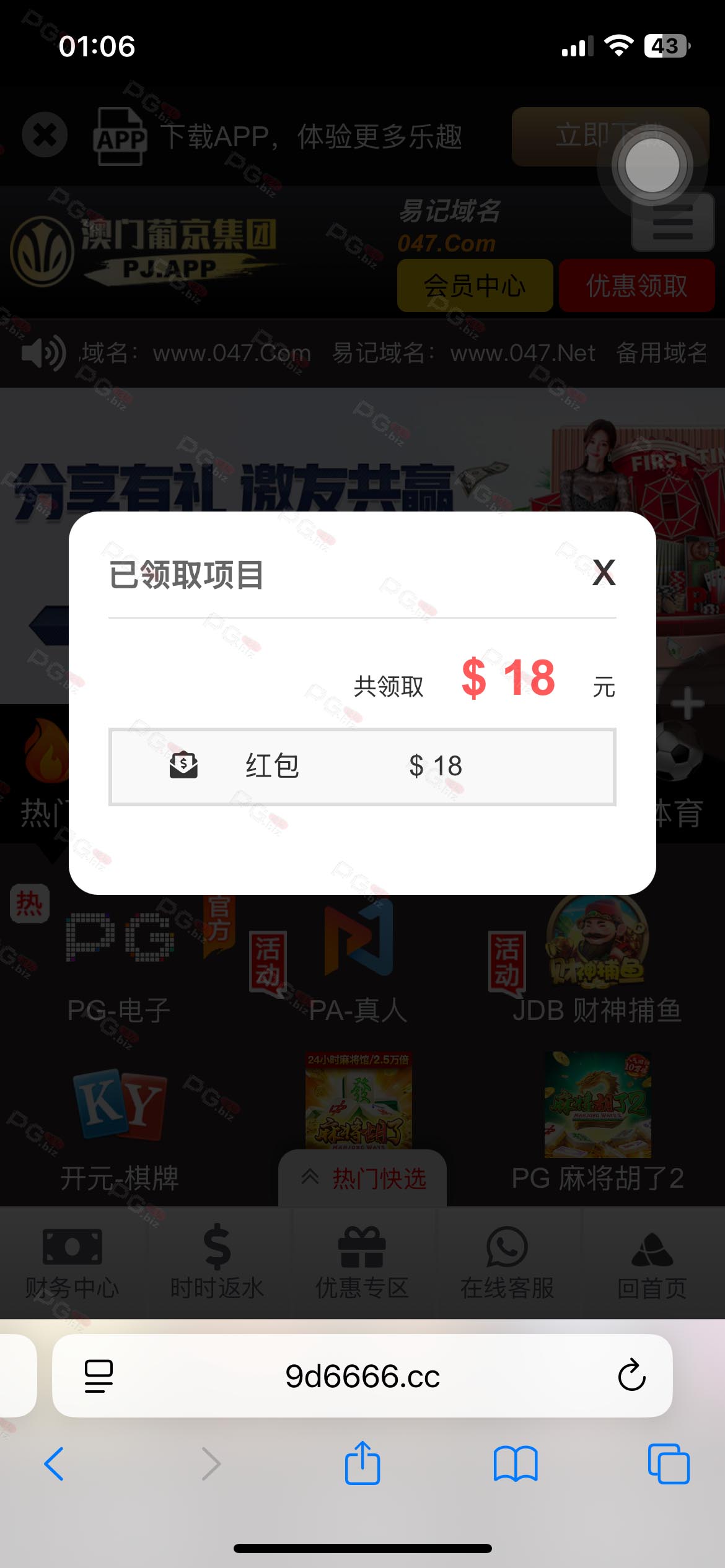Go back to the previous page
Viewport: 725px width, 1568px height.
55,1464
